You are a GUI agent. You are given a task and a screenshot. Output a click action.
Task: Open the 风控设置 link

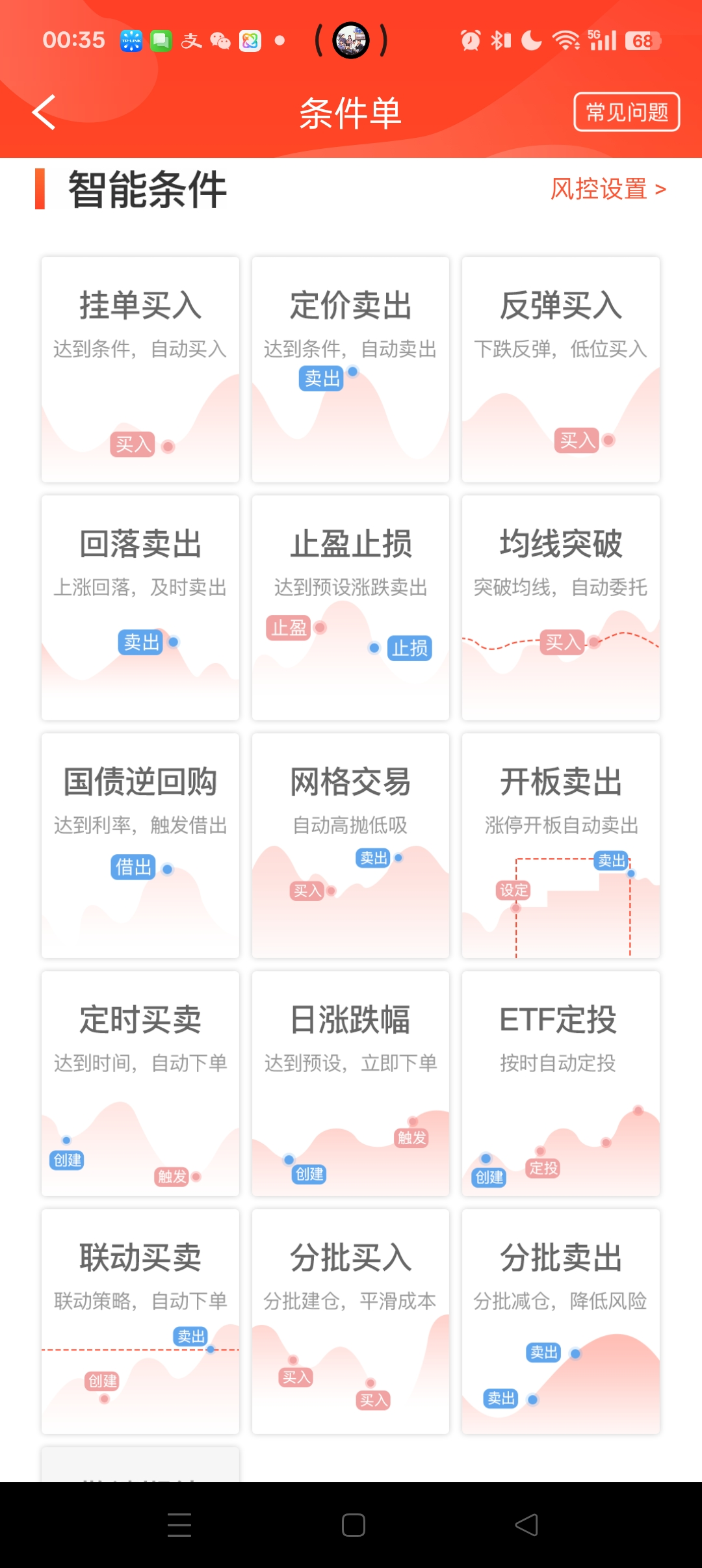pos(608,189)
